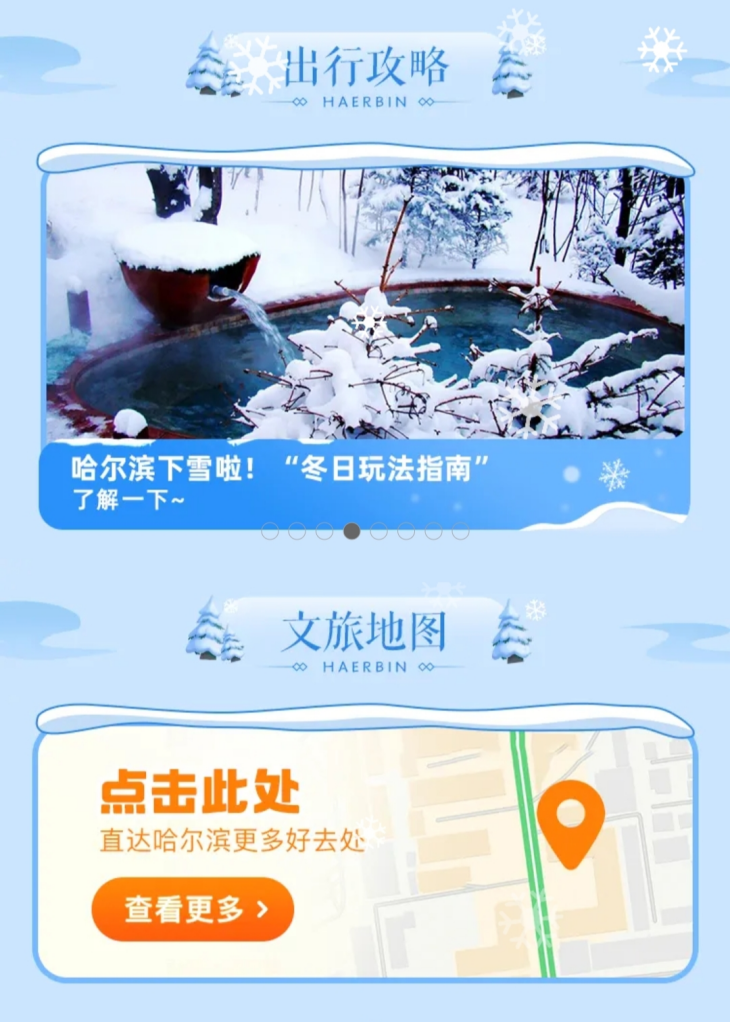The height and width of the screenshot is (1022, 730).
Task: Select the last carousel page dot
Action: [460, 532]
